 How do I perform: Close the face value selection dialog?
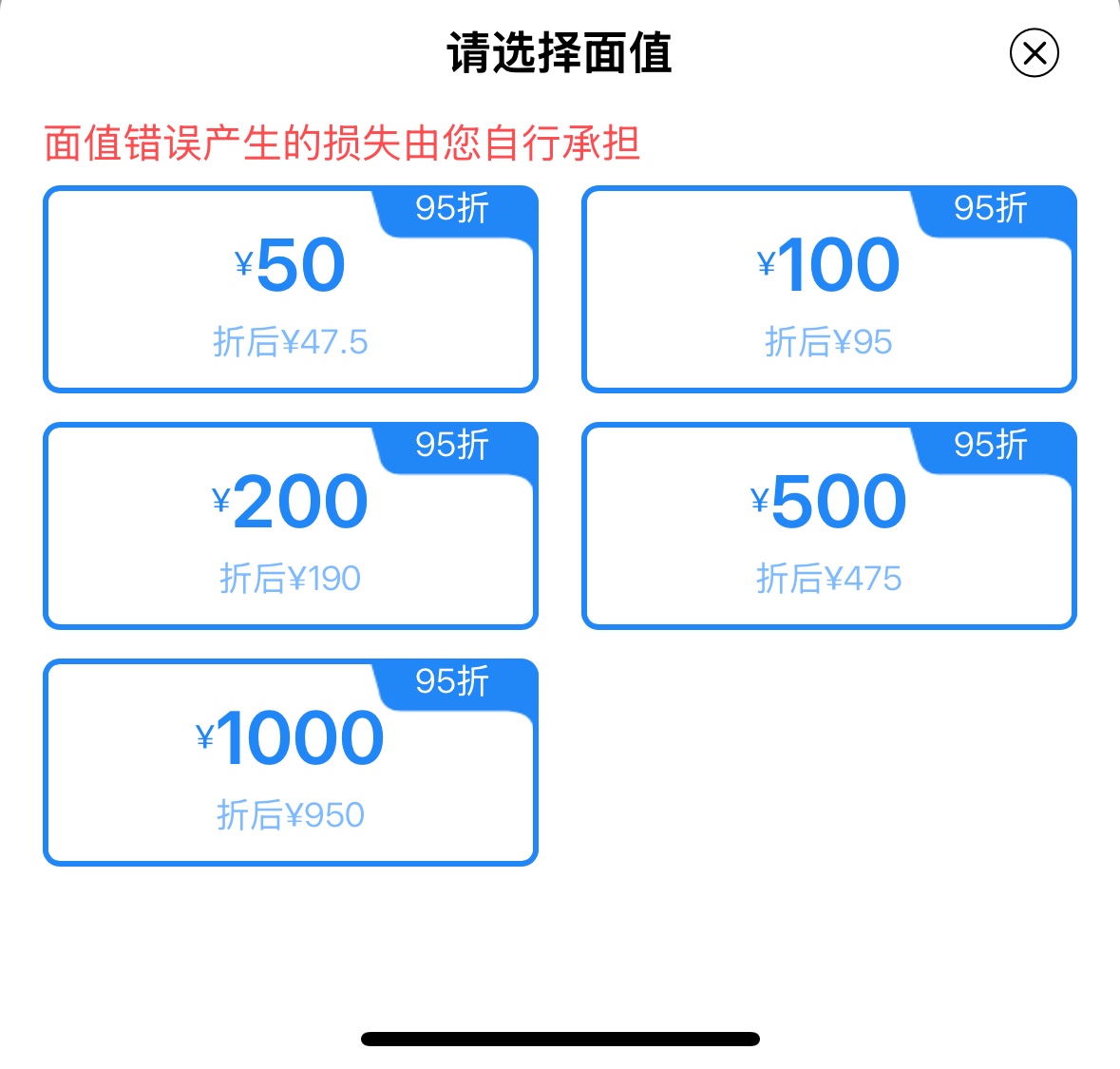pyautogui.click(x=1034, y=53)
